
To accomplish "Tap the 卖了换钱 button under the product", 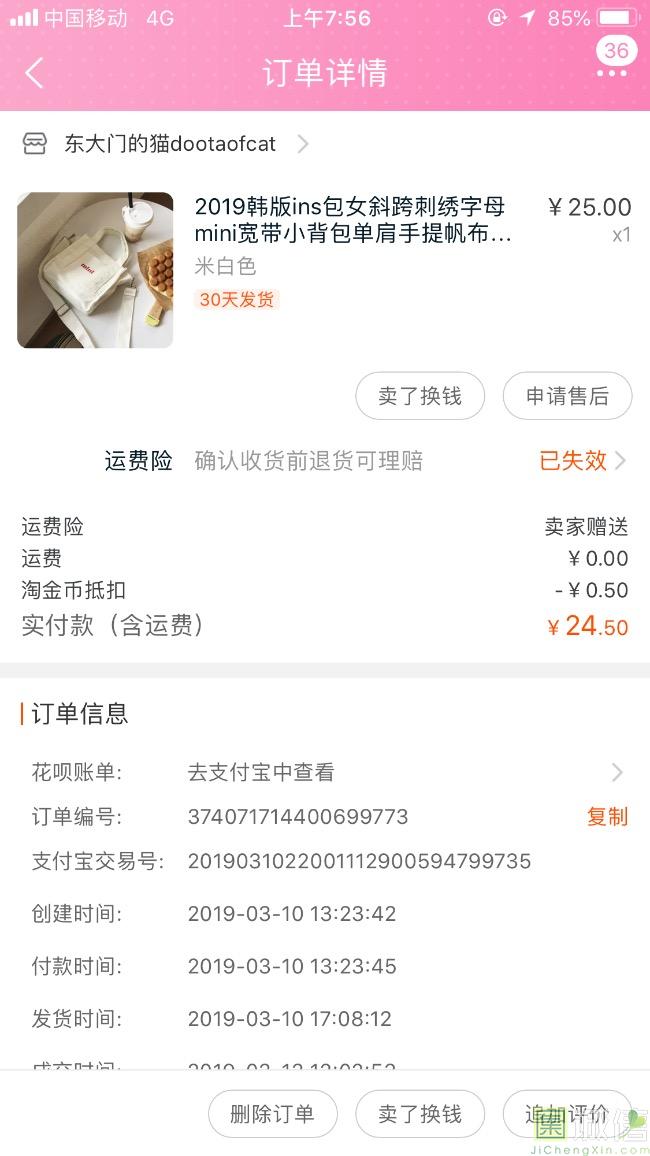I will coord(420,396).
